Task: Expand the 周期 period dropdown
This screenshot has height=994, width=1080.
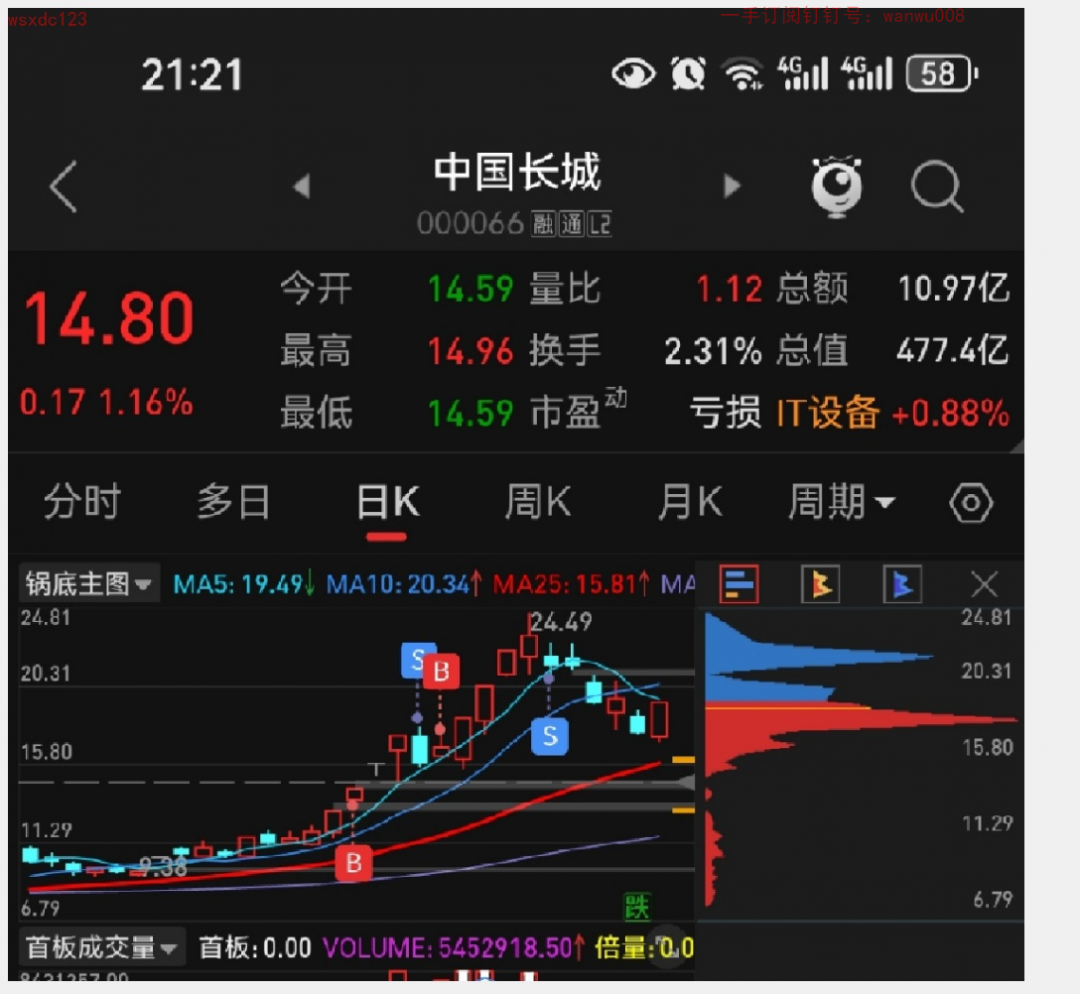Action: [x=841, y=502]
